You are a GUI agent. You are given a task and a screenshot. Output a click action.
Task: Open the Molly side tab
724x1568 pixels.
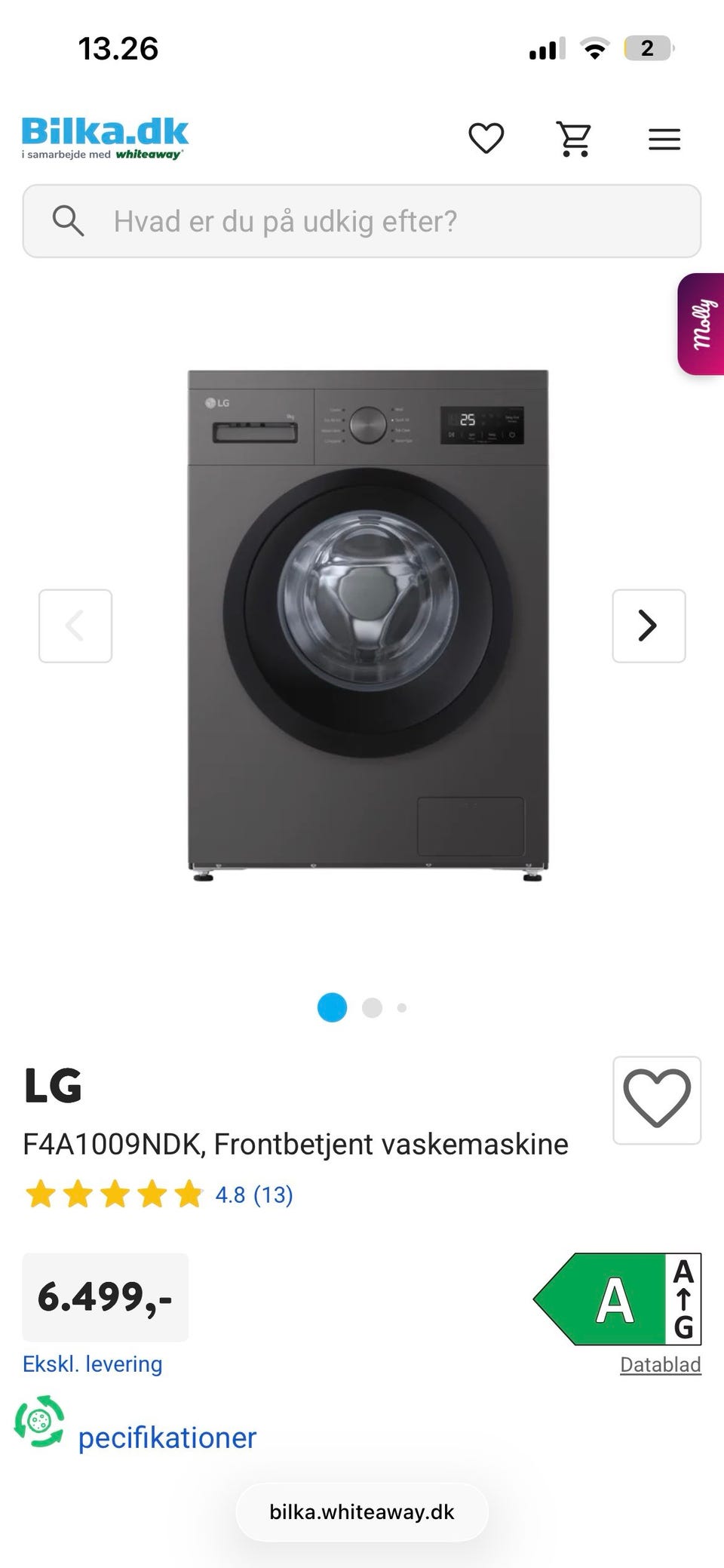point(703,324)
